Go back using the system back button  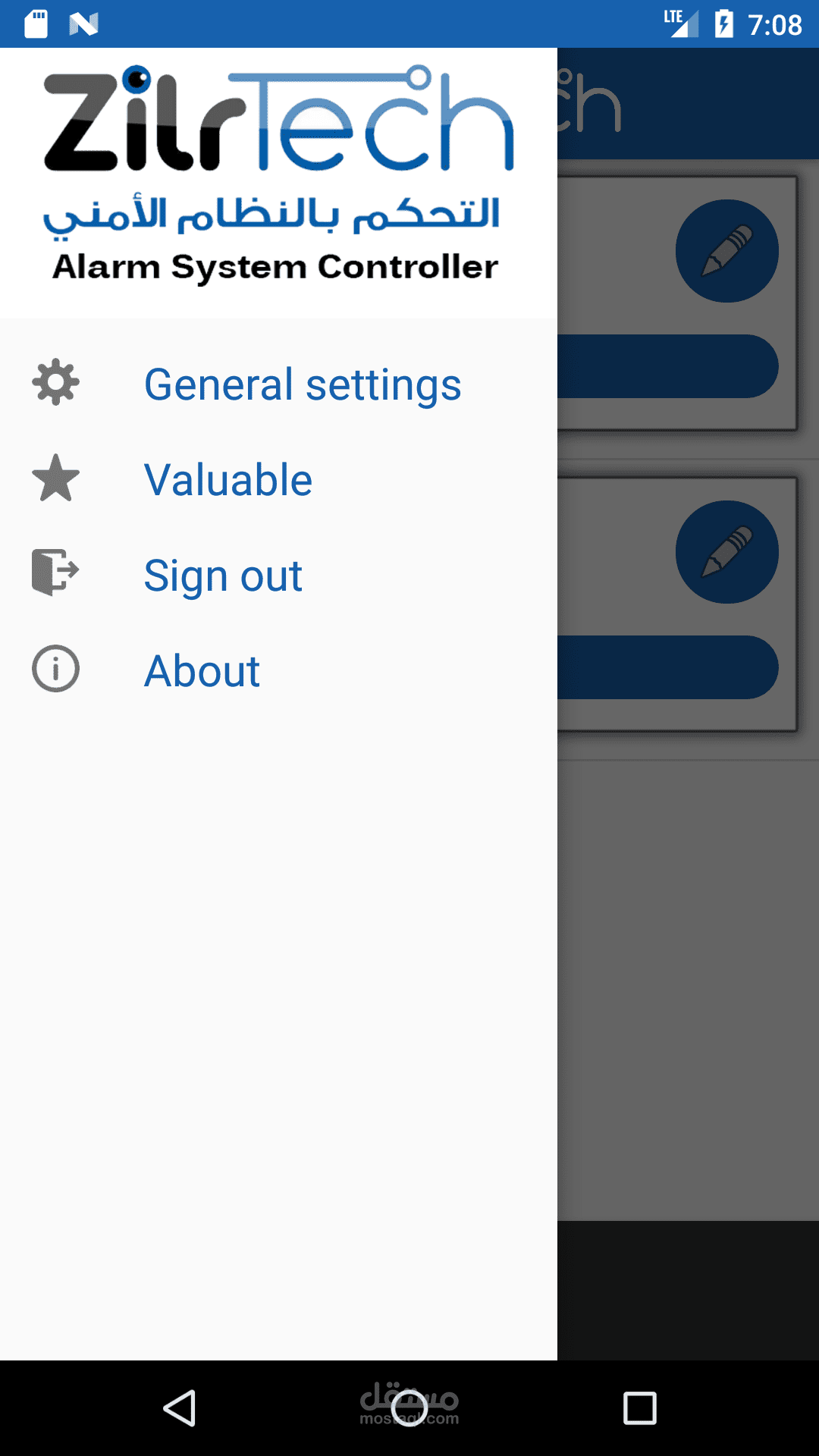[180, 1408]
